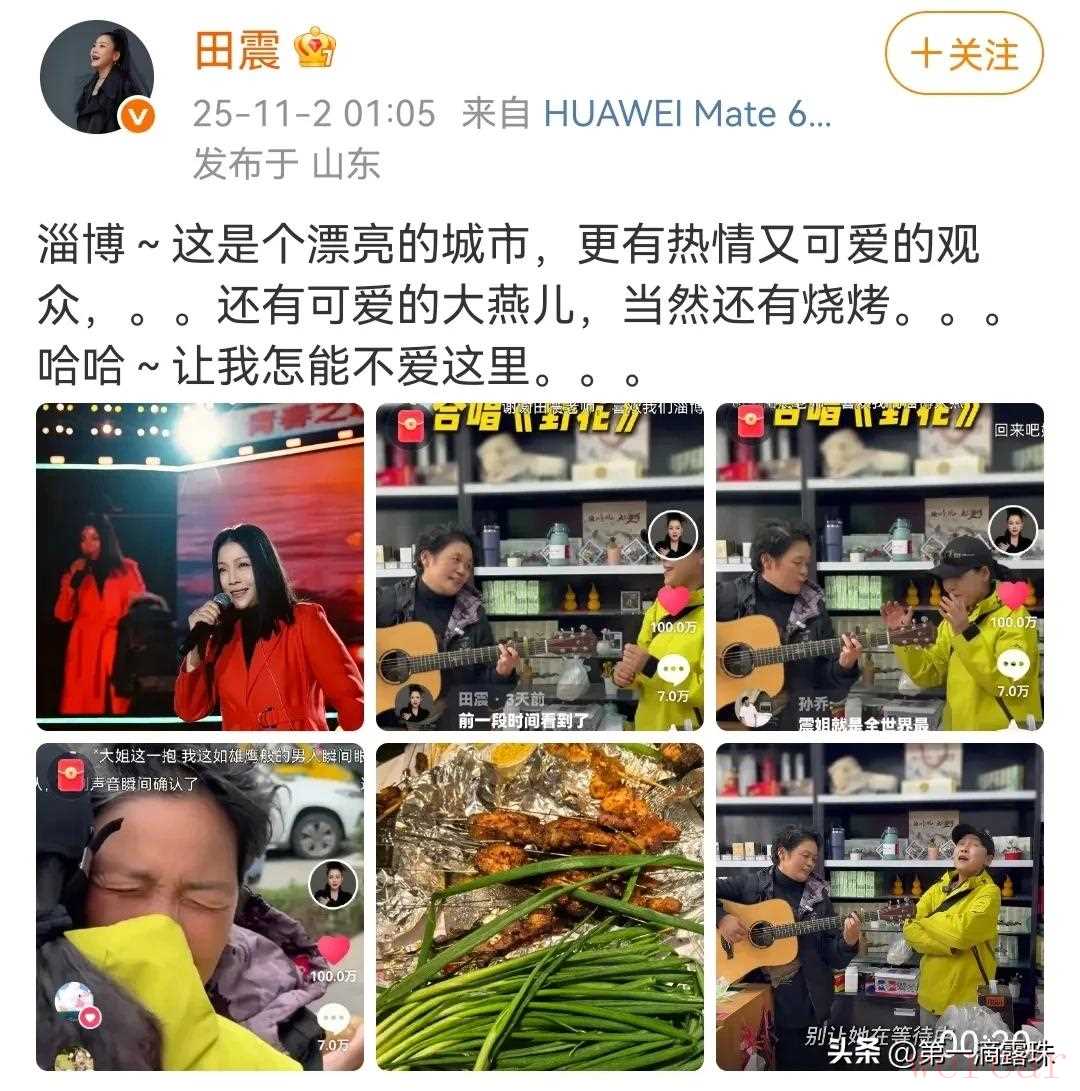
Task: Open the first guitar duet image captioned 前一段时间看到了
Action: (540, 567)
